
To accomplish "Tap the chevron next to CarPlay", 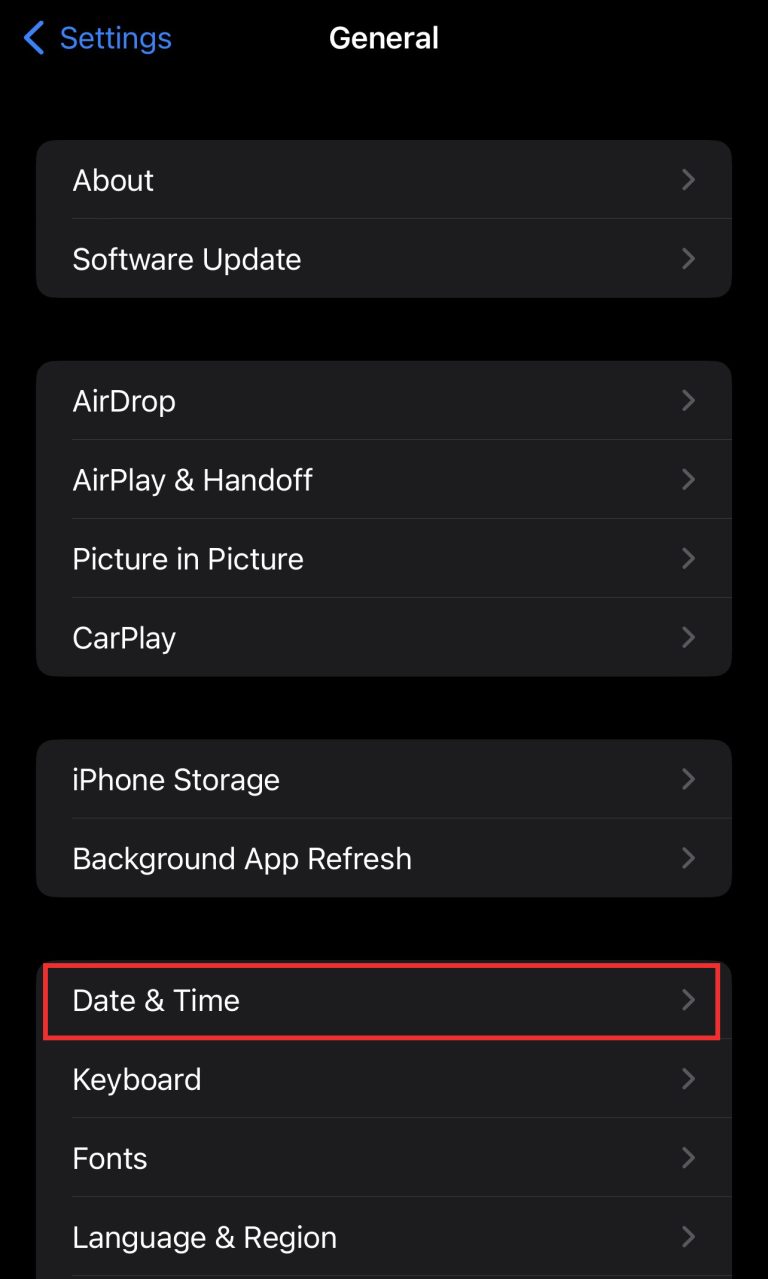I will tap(688, 638).
